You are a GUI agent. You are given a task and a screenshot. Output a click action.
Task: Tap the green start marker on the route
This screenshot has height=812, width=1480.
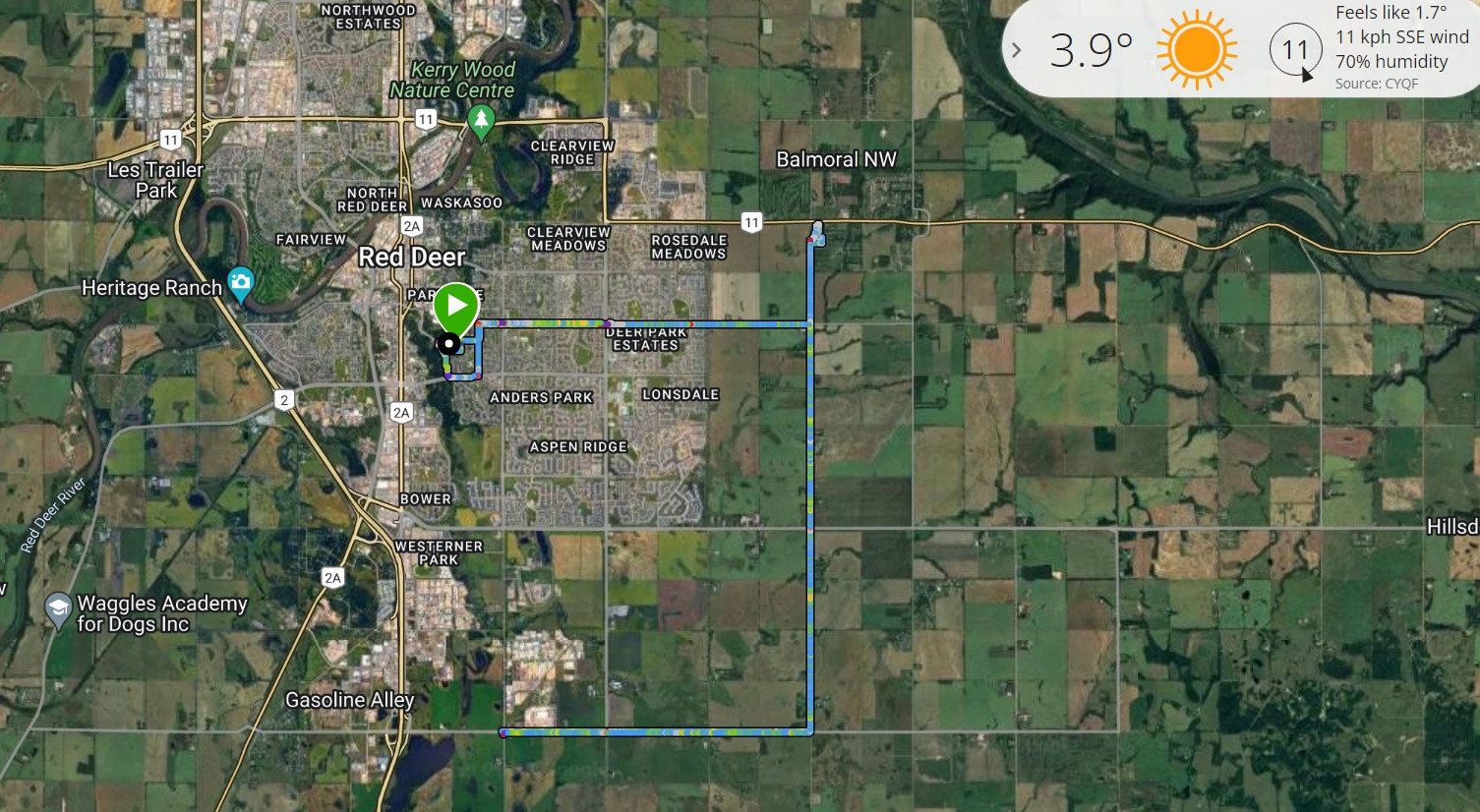coord(455,305)
